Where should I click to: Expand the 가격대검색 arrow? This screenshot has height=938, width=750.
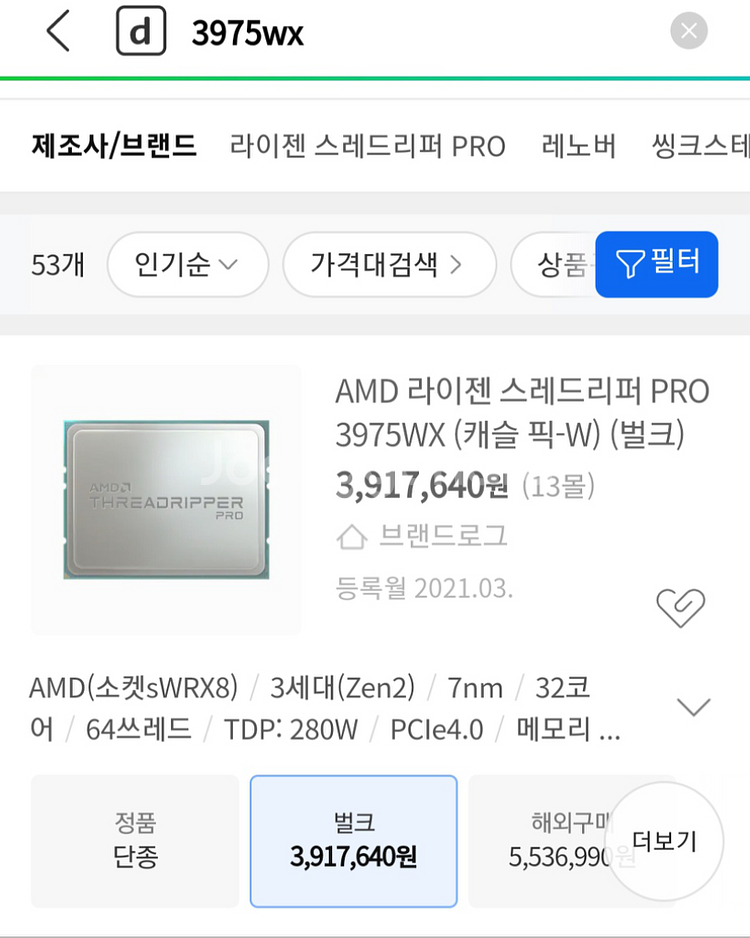pos(459,264)
